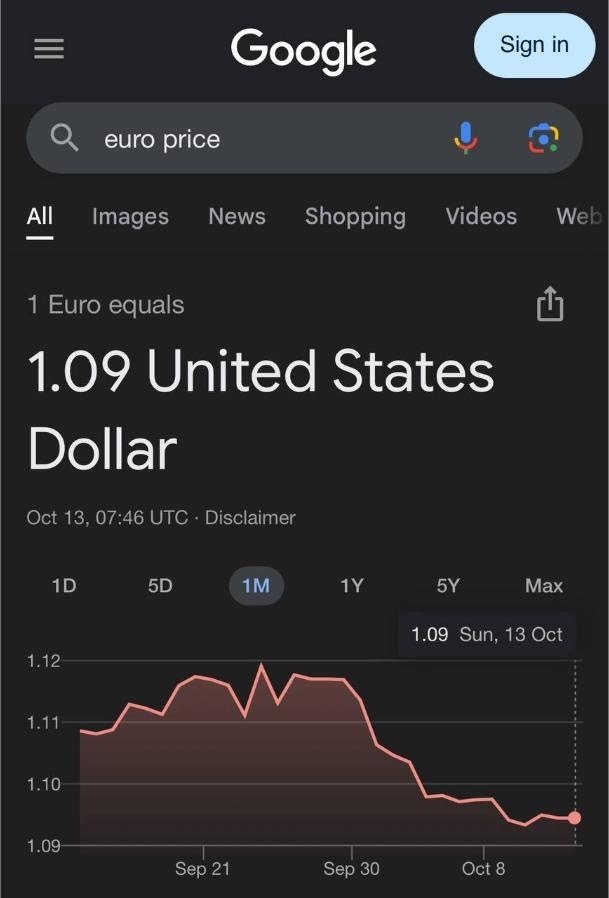Image resolution: width=609 pixels, height=898 pixels.
Task: Switch to the Images tab
Action: (130, 216)
